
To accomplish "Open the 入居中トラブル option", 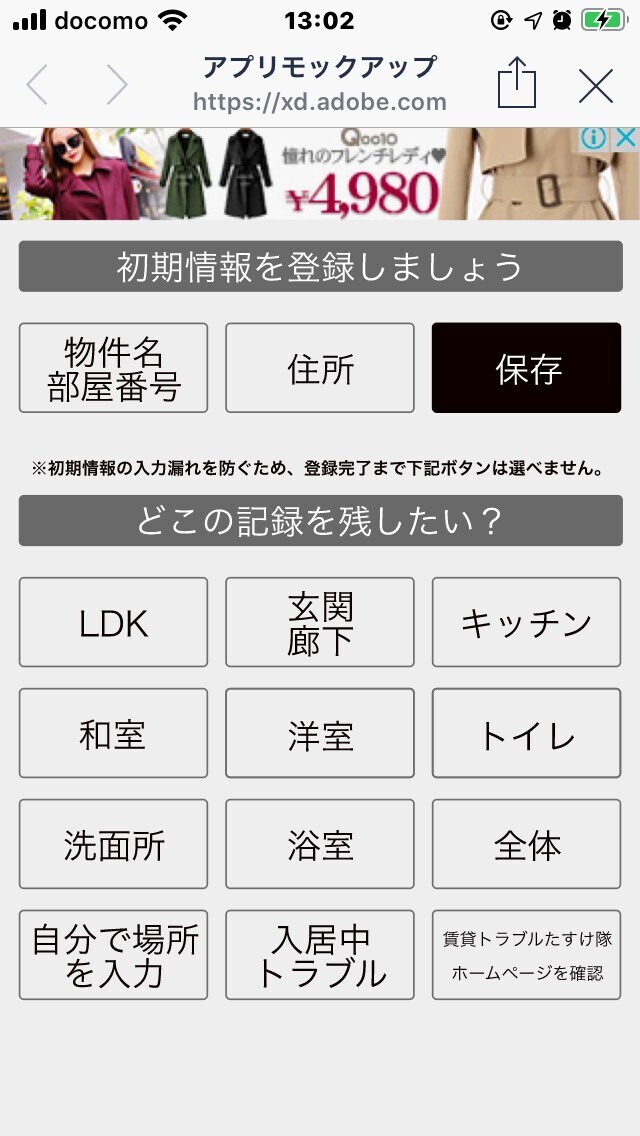I will pyautogui.click(x=320, y=955).
